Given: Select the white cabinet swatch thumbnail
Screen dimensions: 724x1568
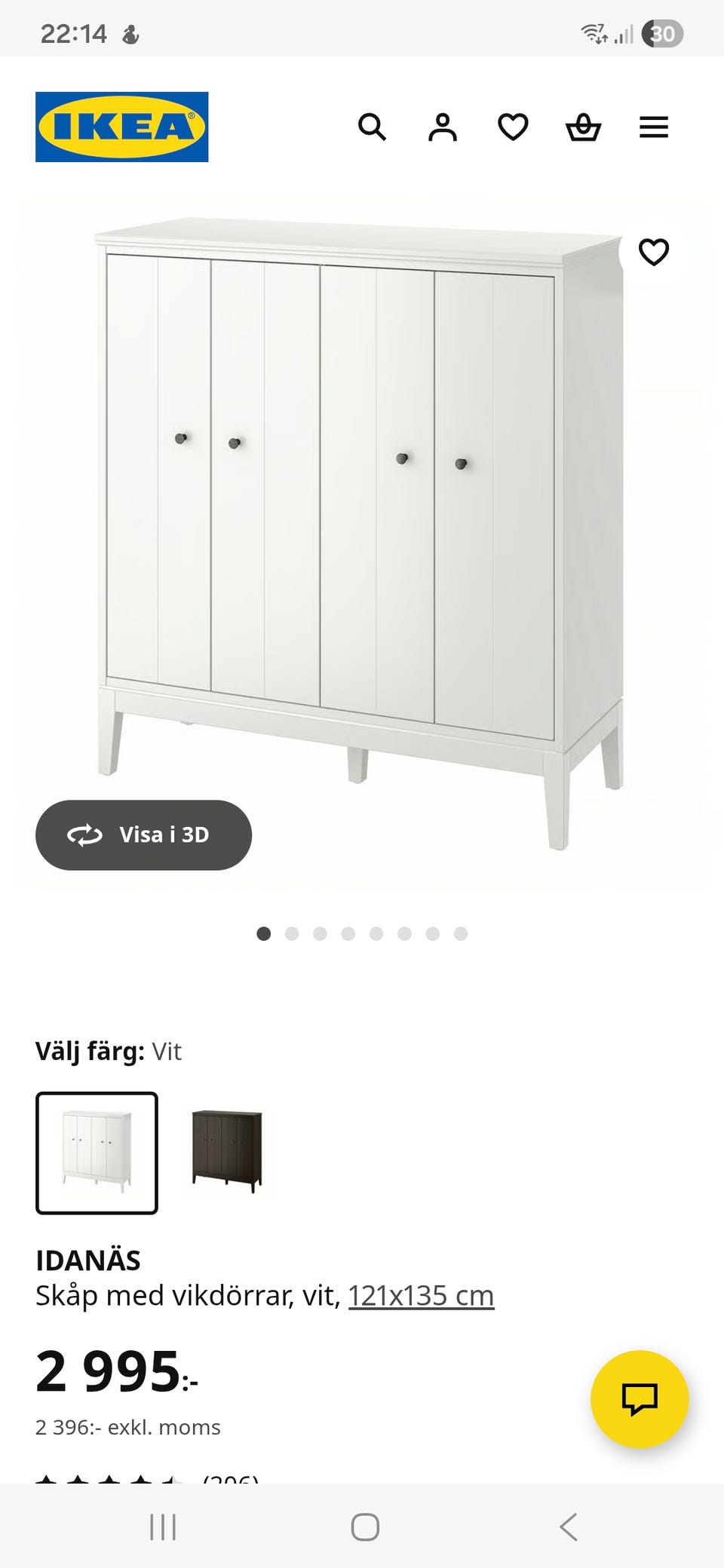Looking at the screenshot, I should point(97,1153).
